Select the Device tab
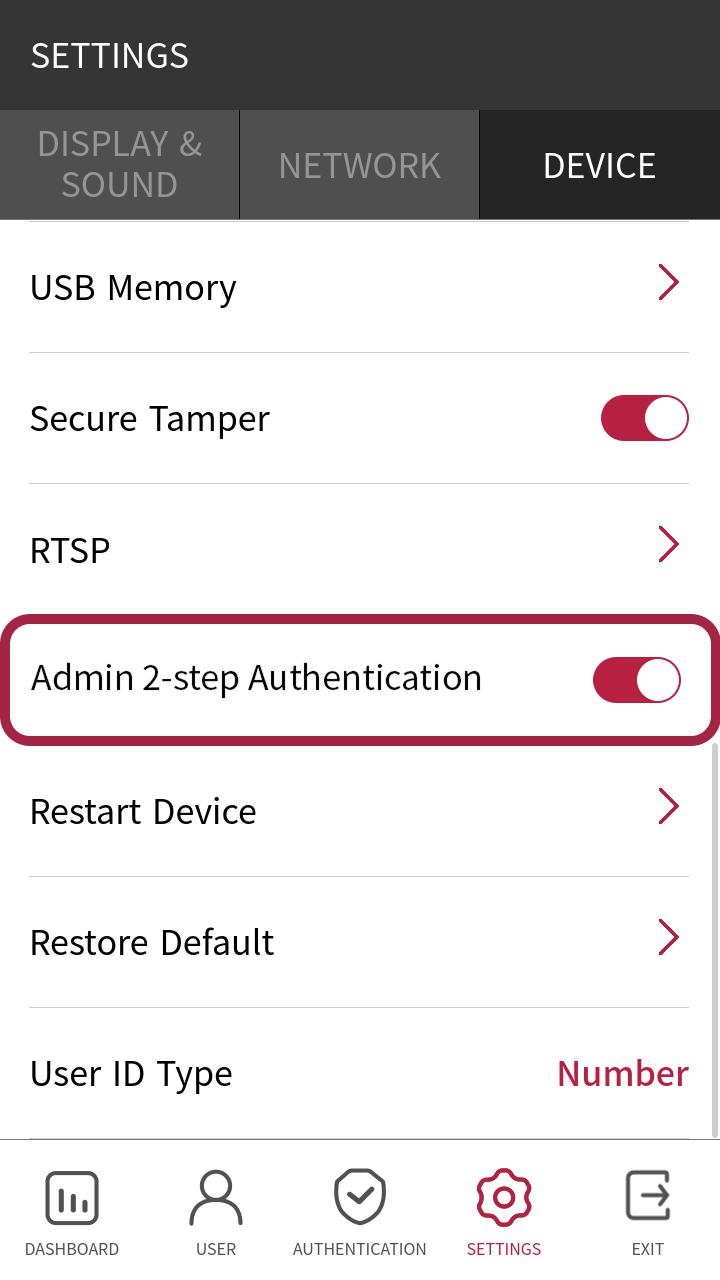 pyautogui.click(x=600, y=165)
